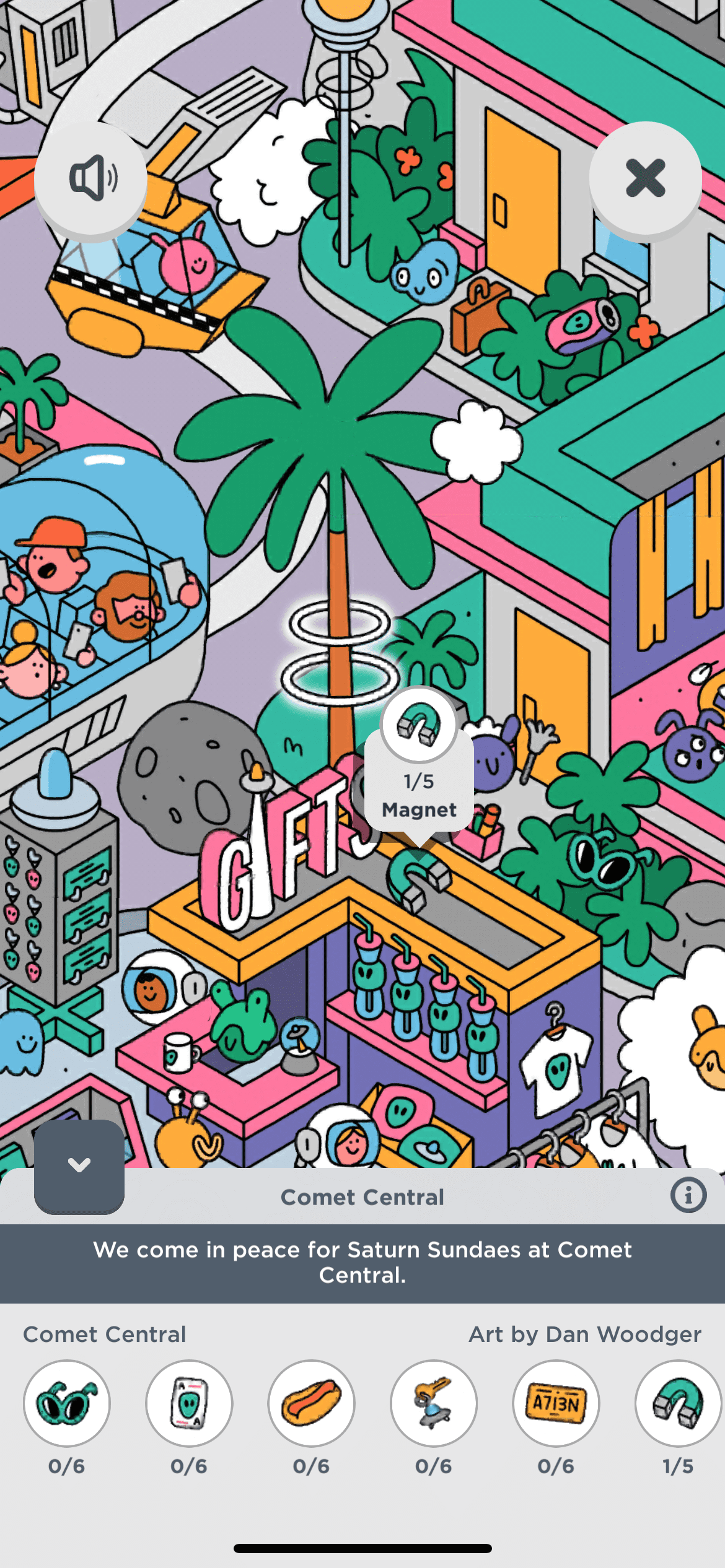Screen dimensions: 725x1568
Task: Select the magnet item showing 1/5
Action: click(678, 1404)
